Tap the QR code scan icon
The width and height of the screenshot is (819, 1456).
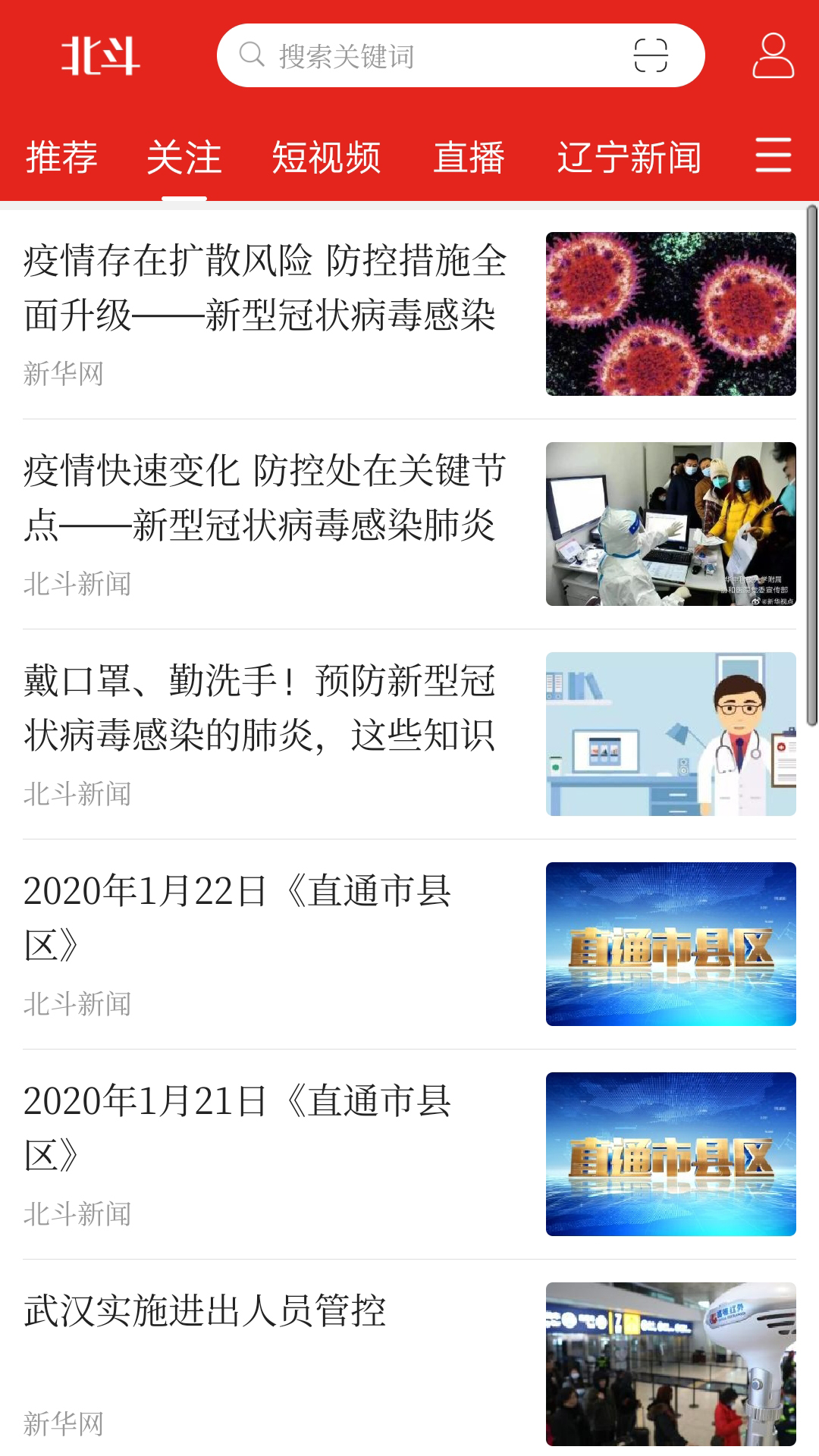pos(651,55)
